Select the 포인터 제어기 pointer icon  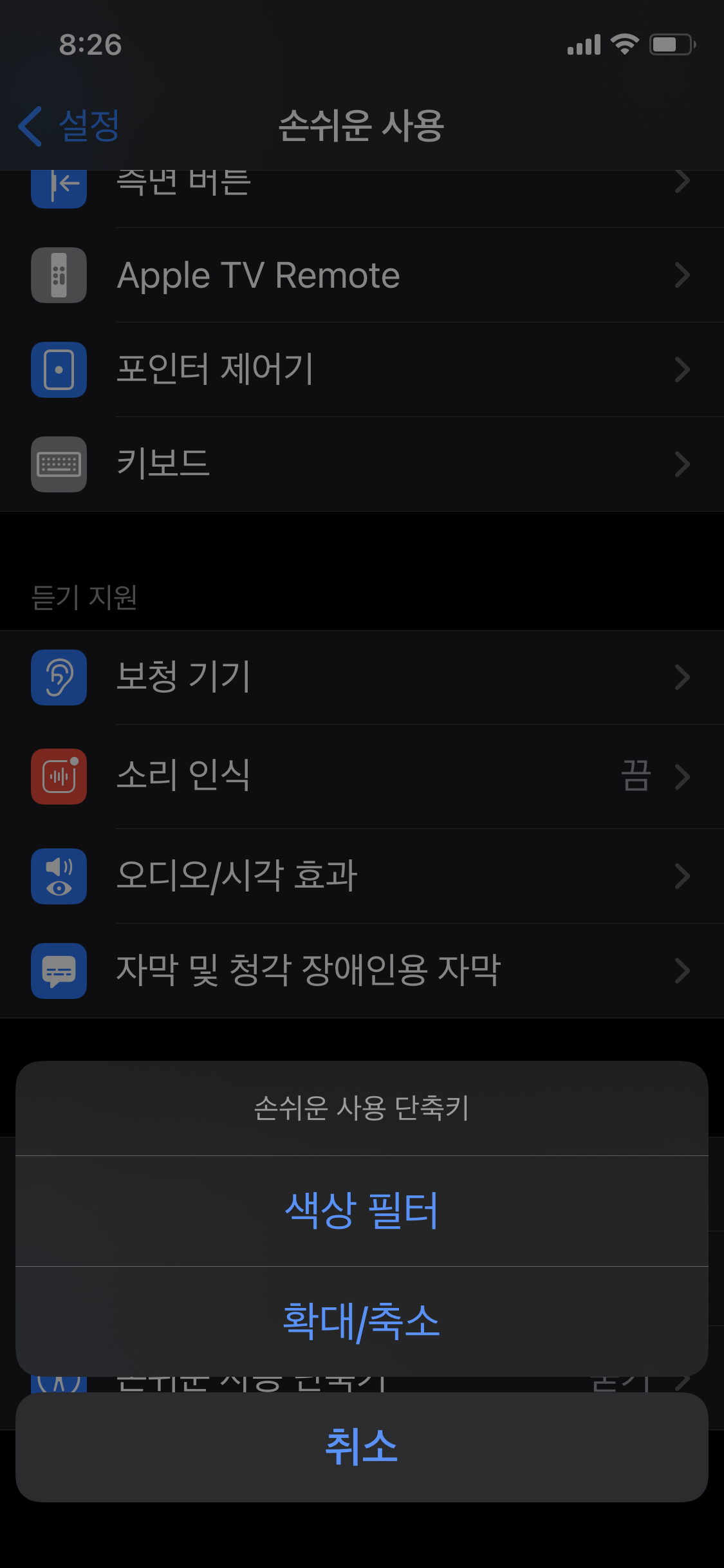(x=59, y=371)
